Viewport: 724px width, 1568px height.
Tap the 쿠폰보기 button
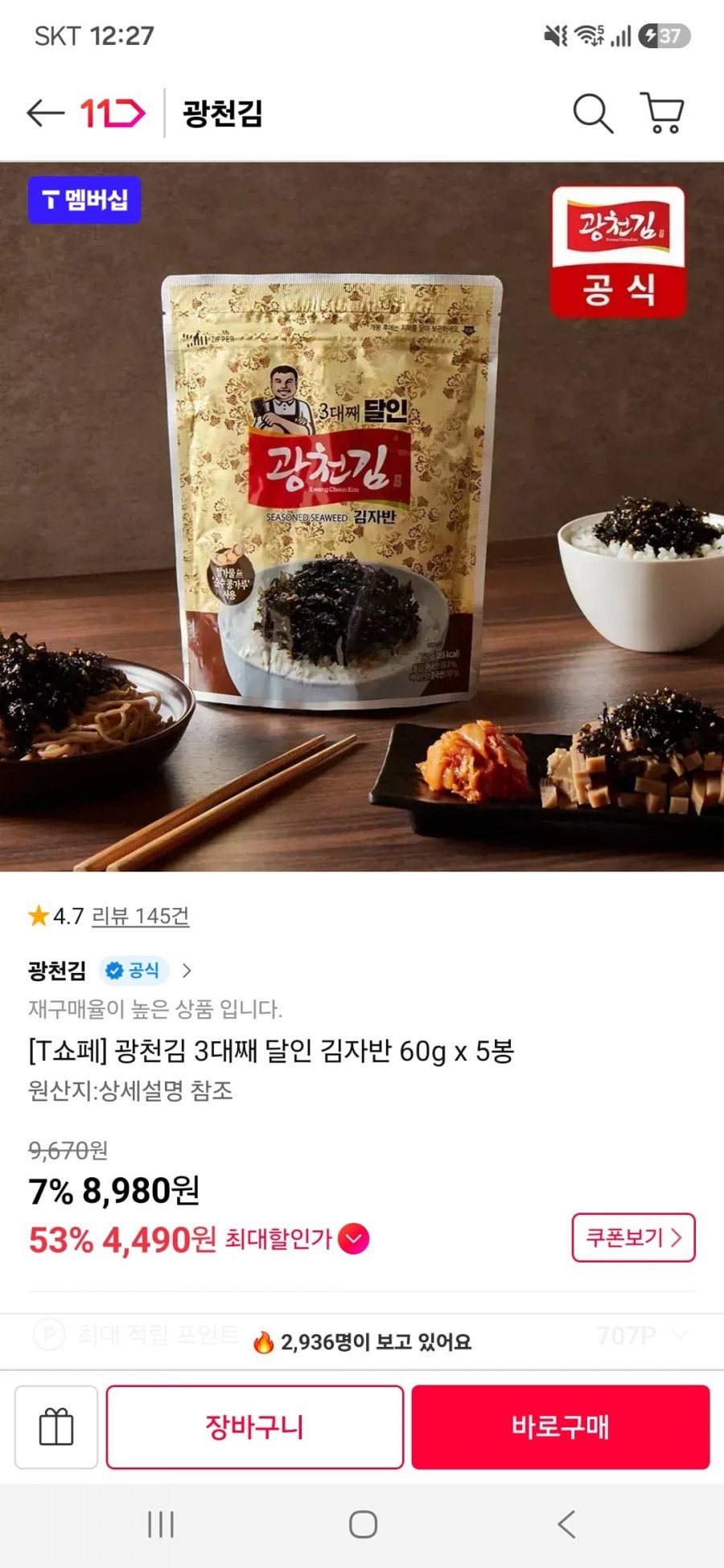point(633,1238)
